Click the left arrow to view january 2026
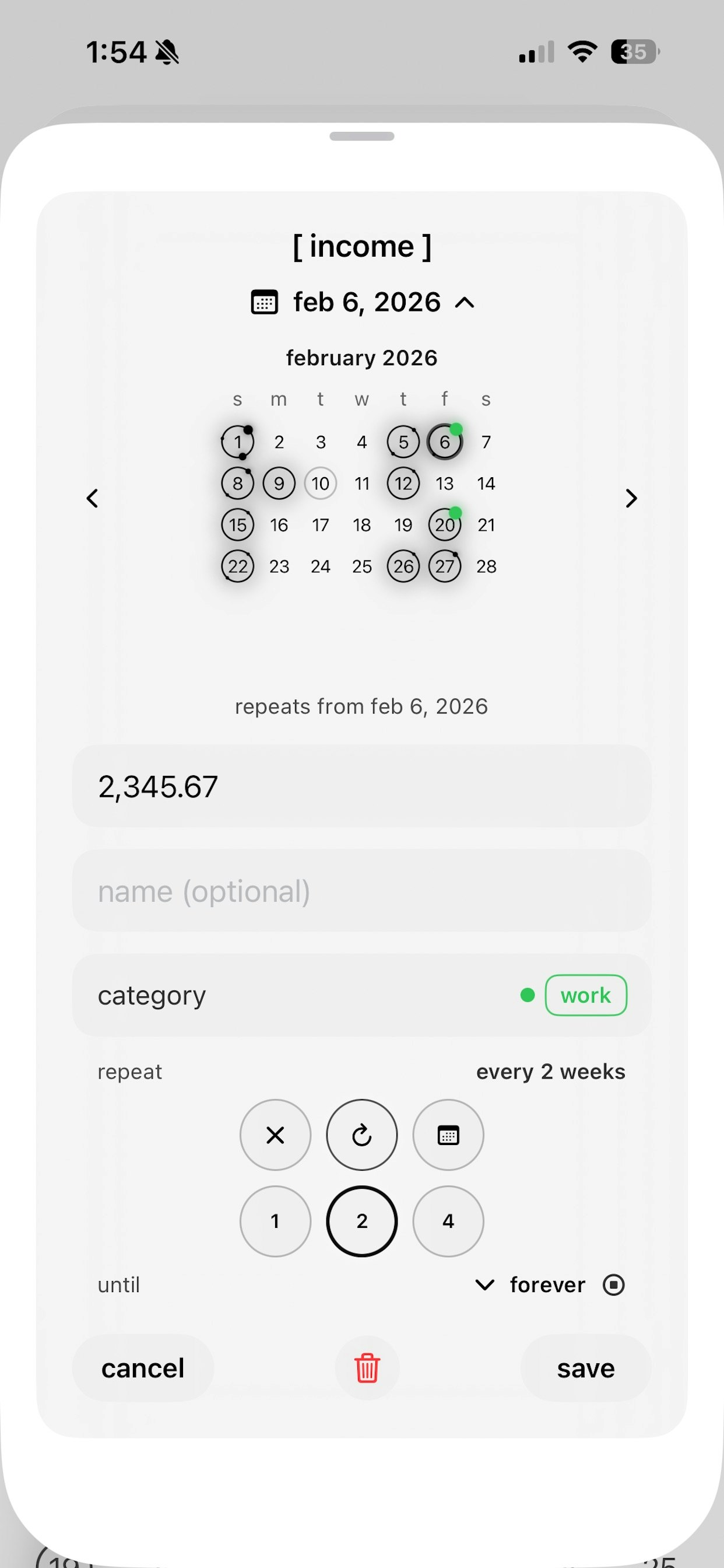Viewport: 724px width, 1568px height. pyautogui.click(x=92, y=498)
